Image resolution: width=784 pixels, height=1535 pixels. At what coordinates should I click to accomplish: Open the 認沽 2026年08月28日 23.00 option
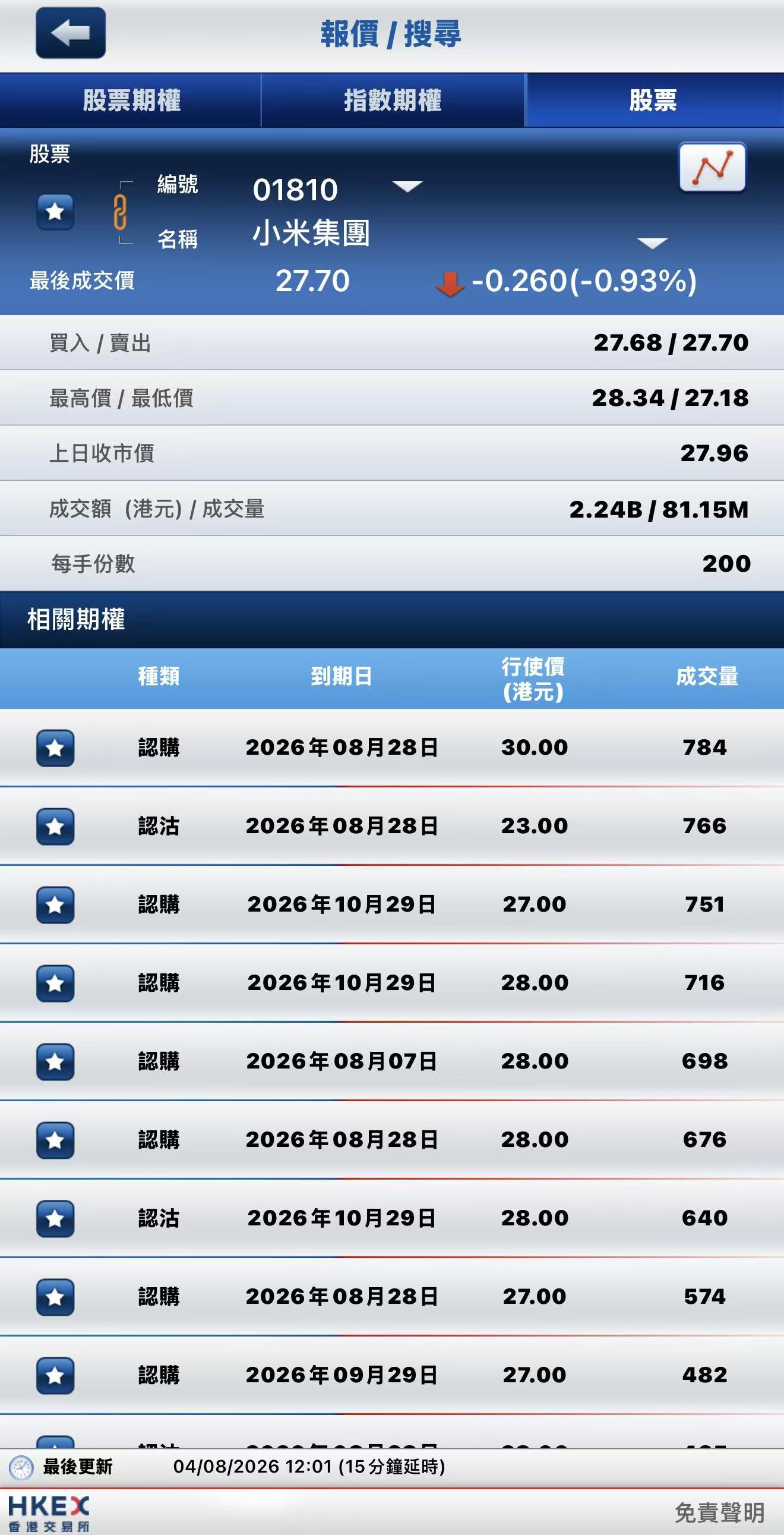pos(392,826)
